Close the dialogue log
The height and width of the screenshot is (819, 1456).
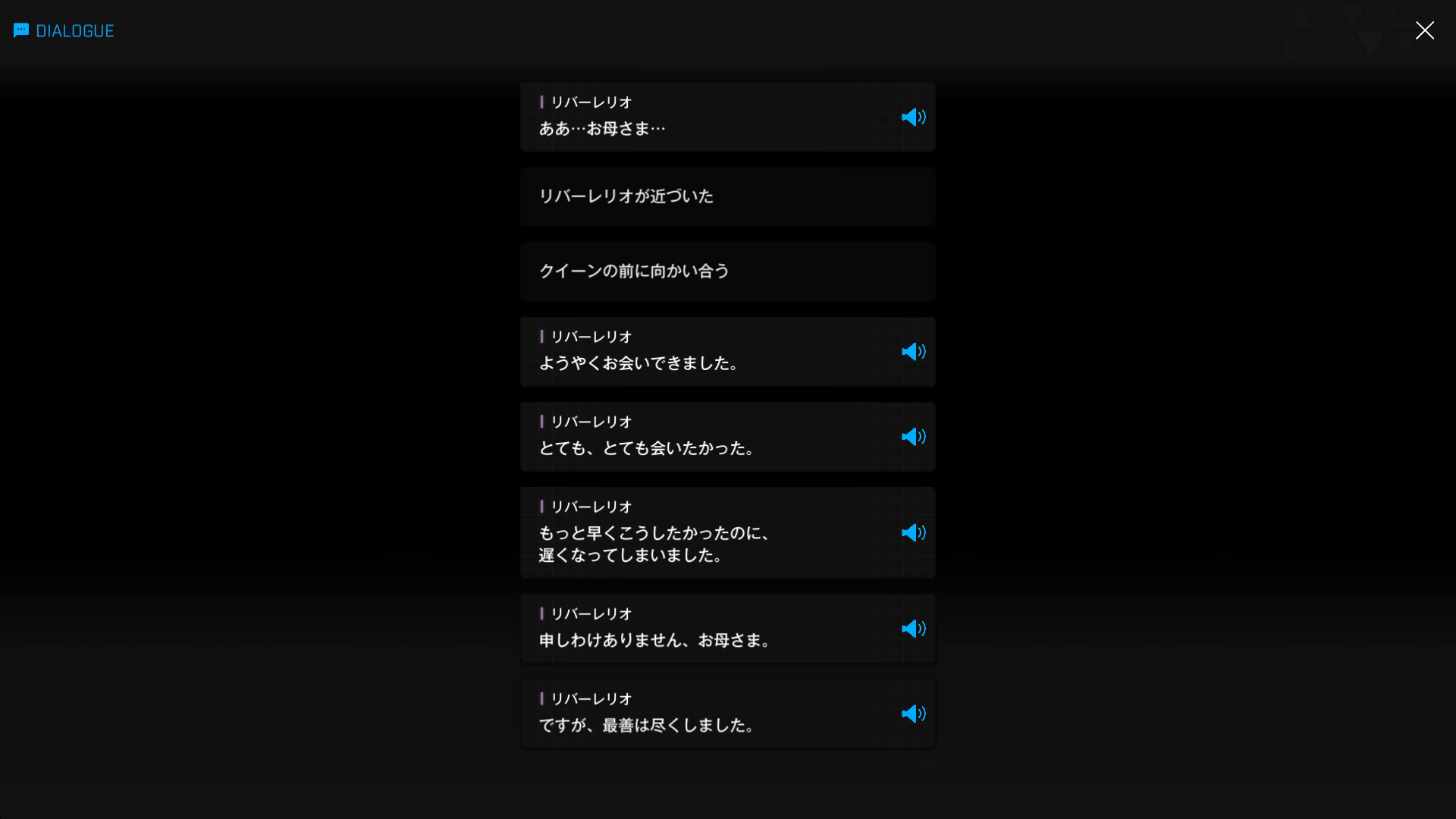(x=1424, y=30)
